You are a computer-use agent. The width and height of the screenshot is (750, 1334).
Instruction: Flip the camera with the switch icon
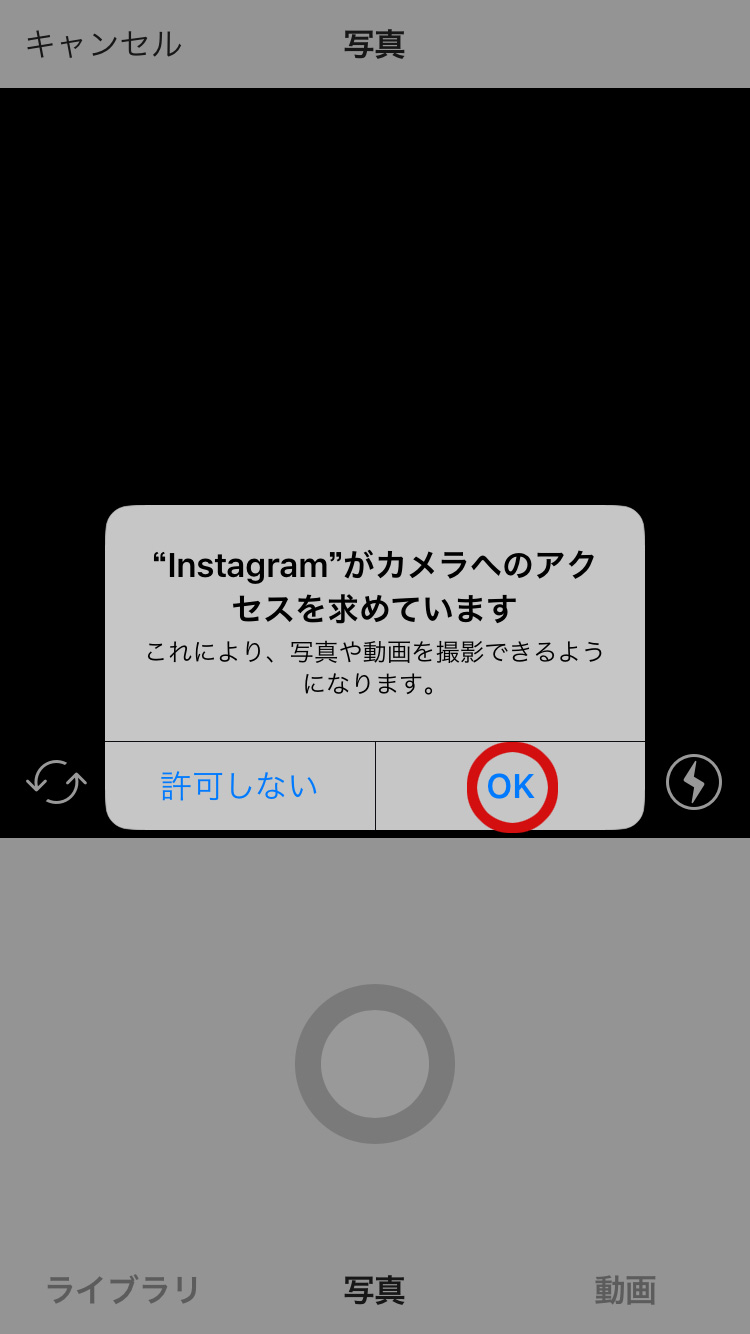(57, 782)
